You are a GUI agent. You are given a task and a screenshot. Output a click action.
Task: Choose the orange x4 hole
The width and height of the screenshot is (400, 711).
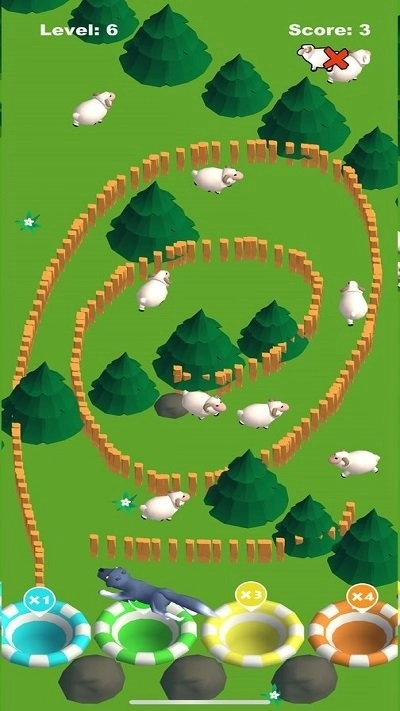point(355,634)
